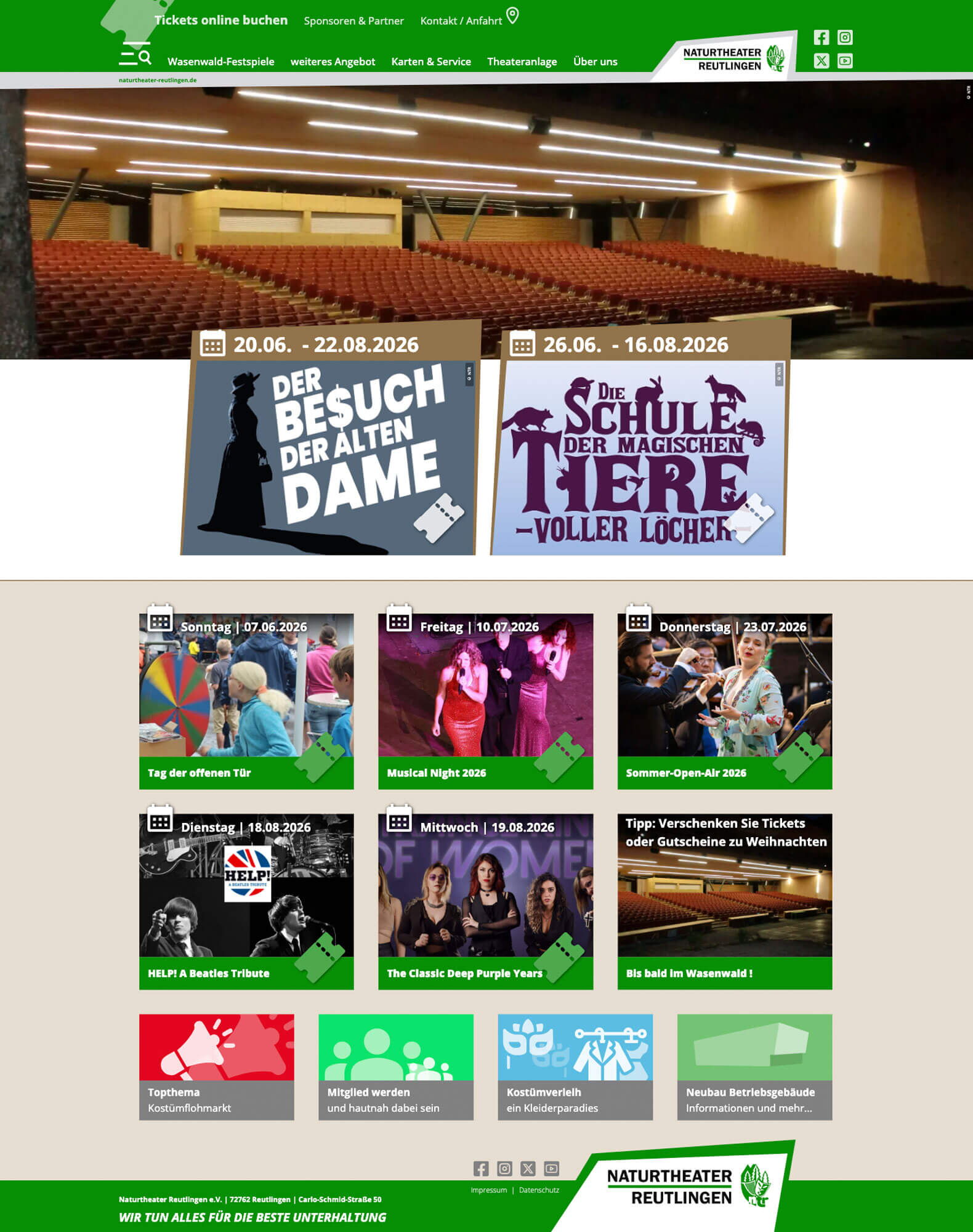
Task: Open the Kostümverleih tile
Action: (x=575, y=1066)
